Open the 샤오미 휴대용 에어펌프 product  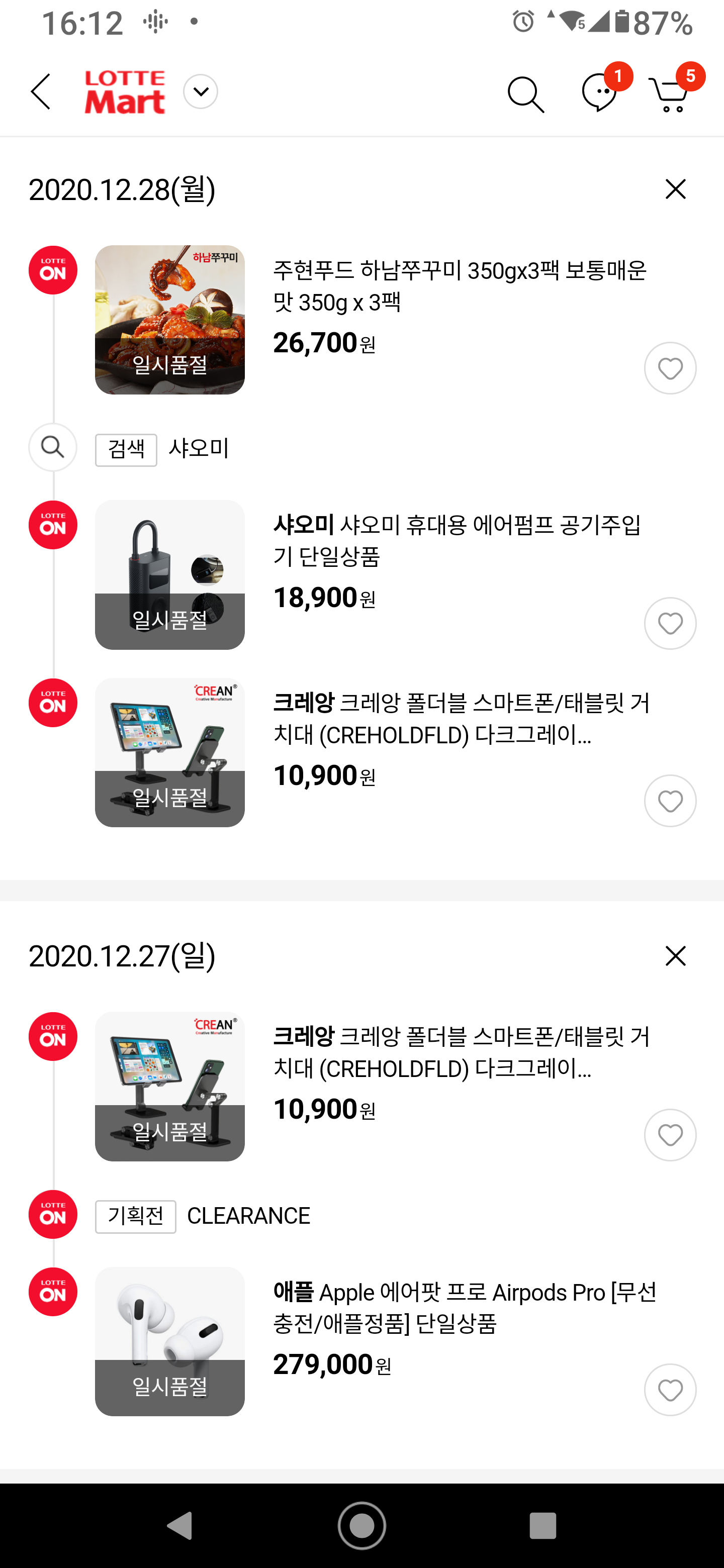coord(457,541)
